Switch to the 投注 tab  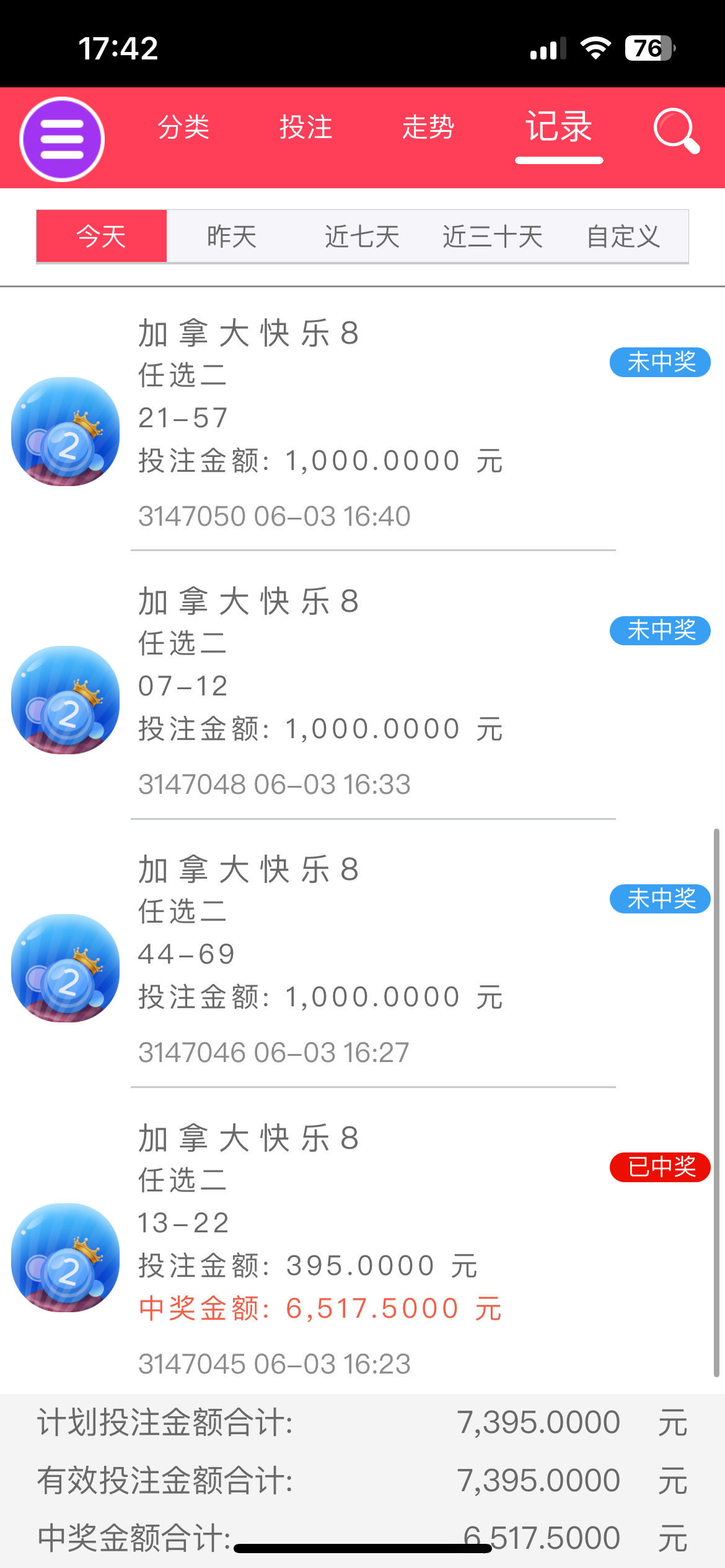306,128
